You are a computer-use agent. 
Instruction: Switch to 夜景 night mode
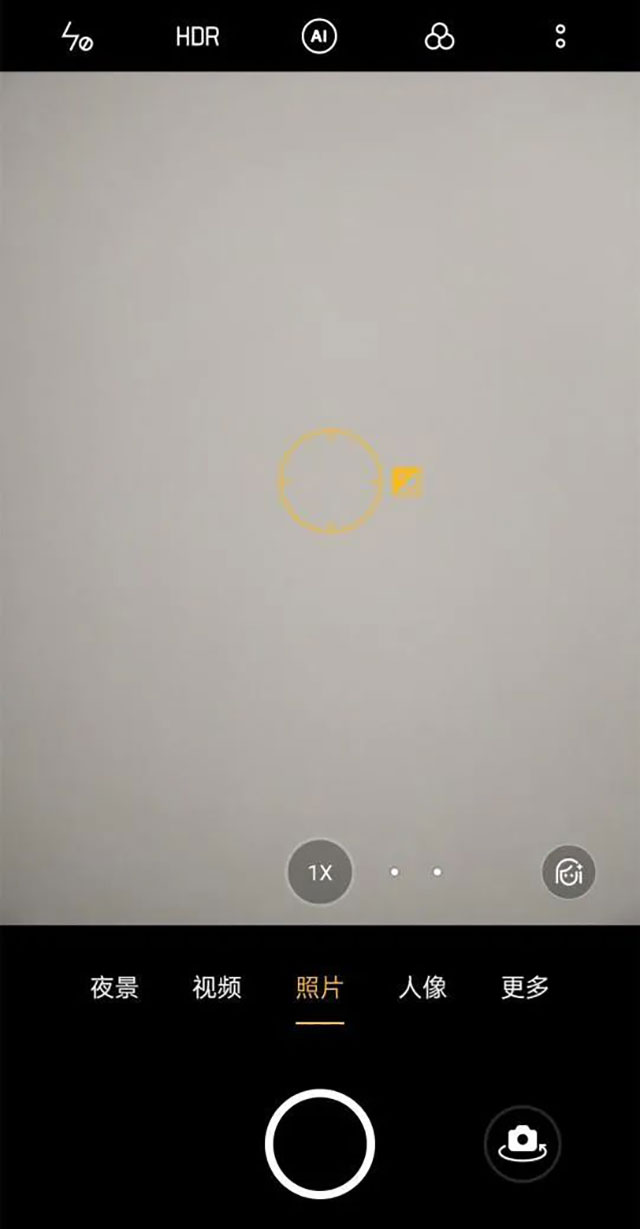114,988
